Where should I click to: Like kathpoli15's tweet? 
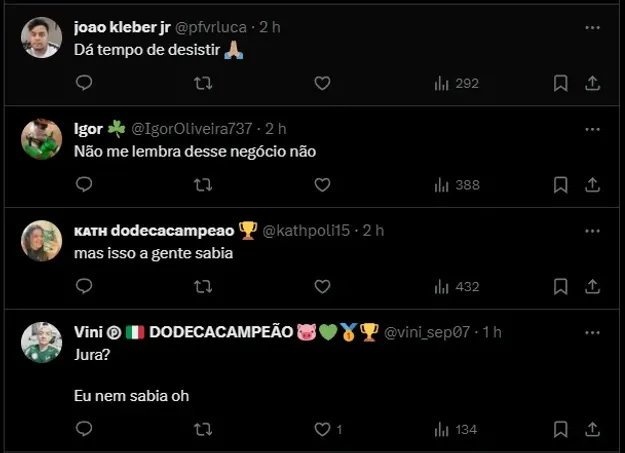tap(322, 287)
